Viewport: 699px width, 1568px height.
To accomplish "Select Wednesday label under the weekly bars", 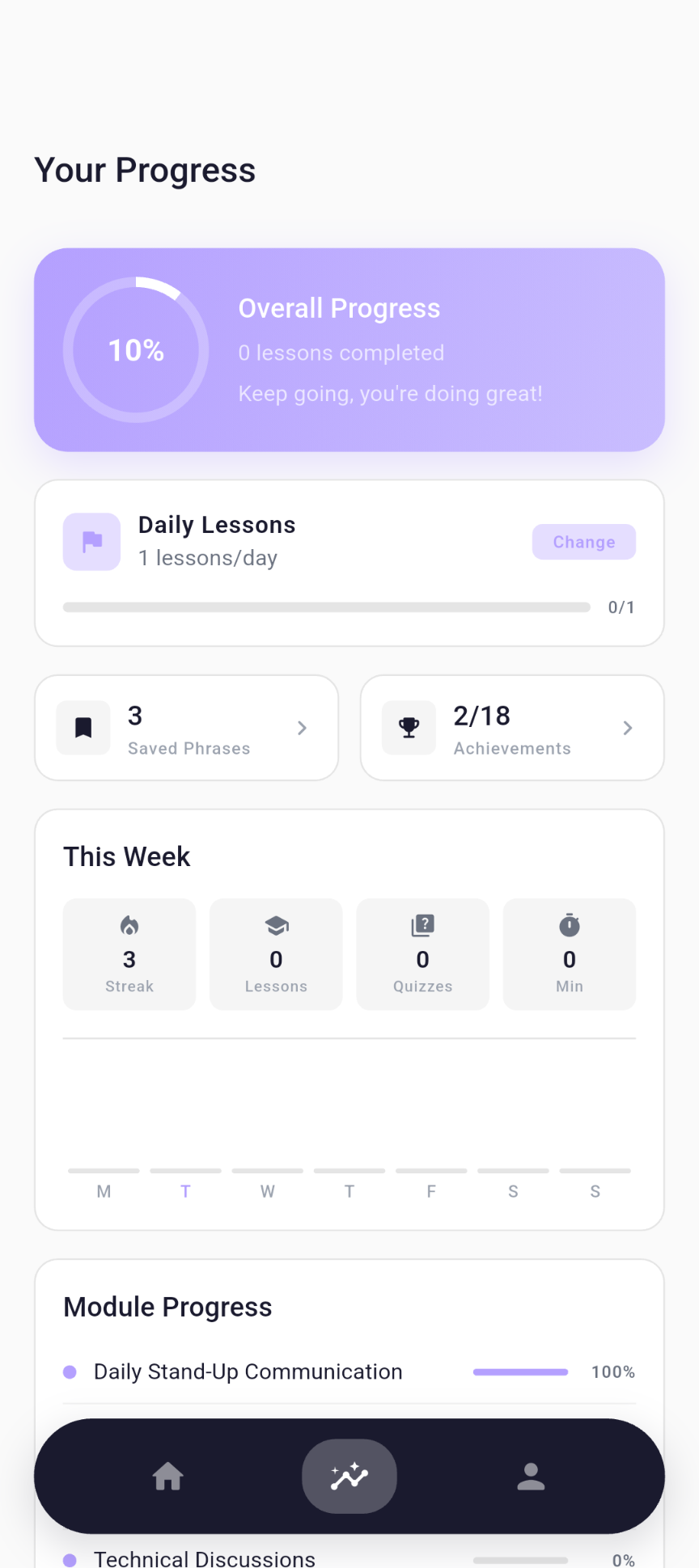I will click(x=267, y=1190).
